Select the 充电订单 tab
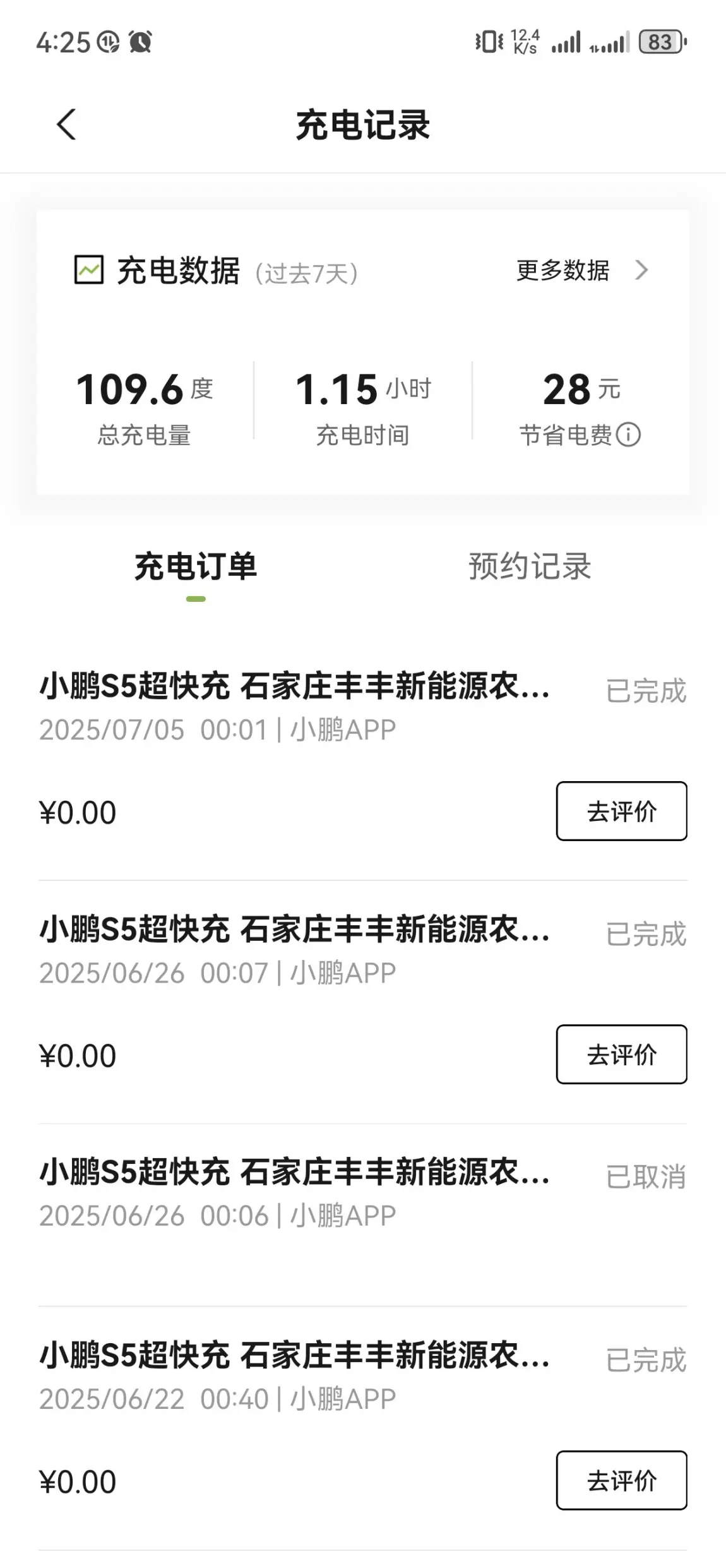The width and height of the screenshot is (726, 1568). click(x=196, y=566)
